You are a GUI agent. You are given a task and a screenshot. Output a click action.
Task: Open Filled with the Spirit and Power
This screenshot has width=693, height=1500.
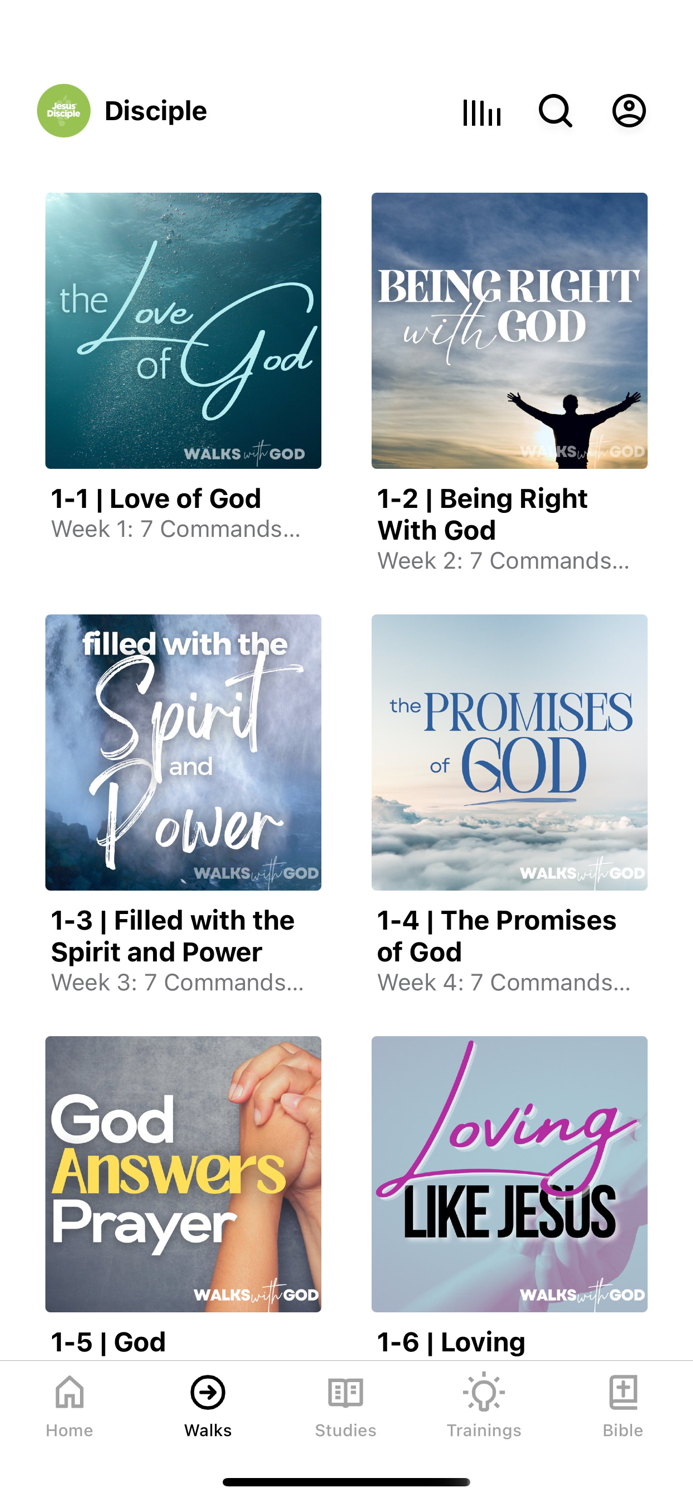[x=183, y=752]
